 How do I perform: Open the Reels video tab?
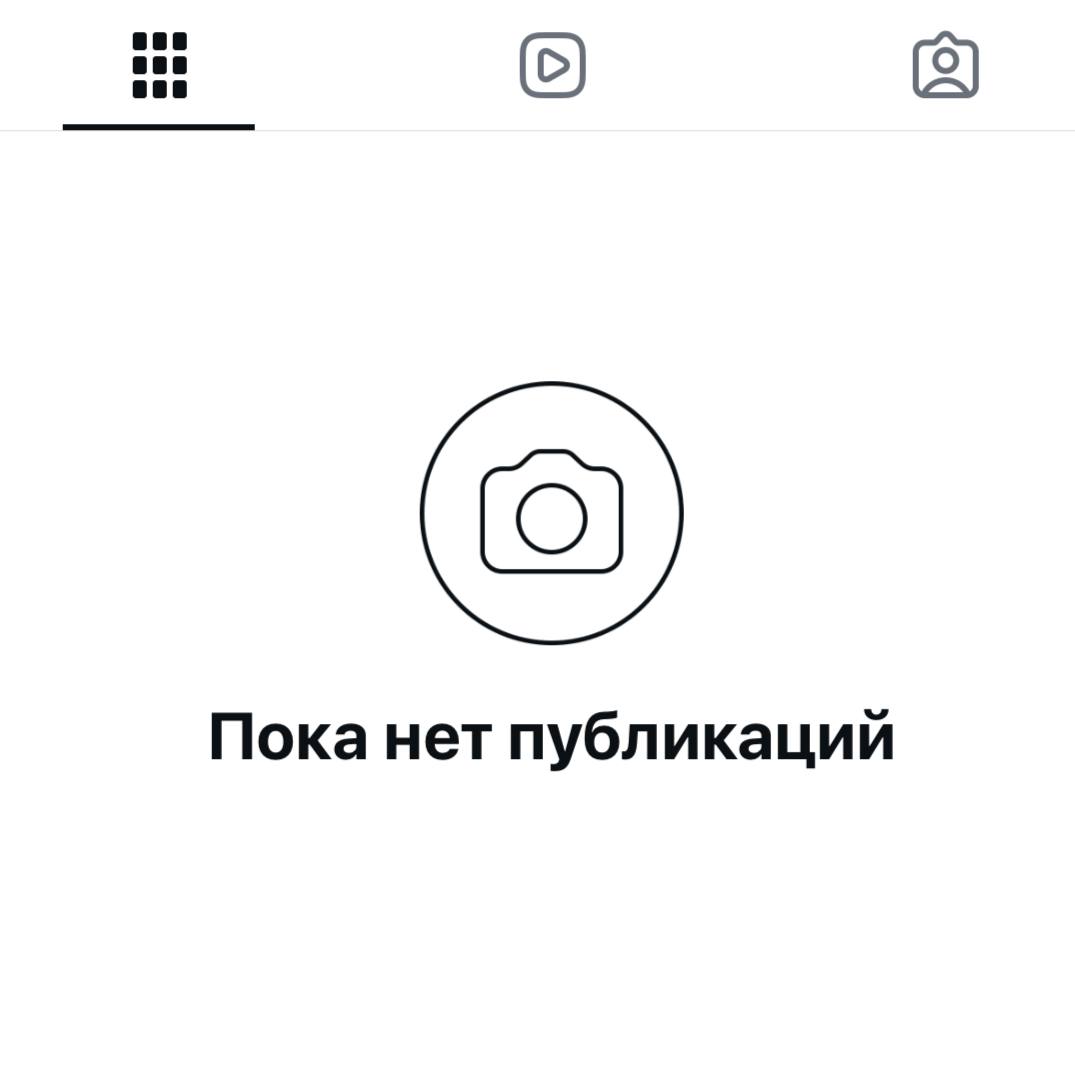pyautogui.click(x=552, y=66)
